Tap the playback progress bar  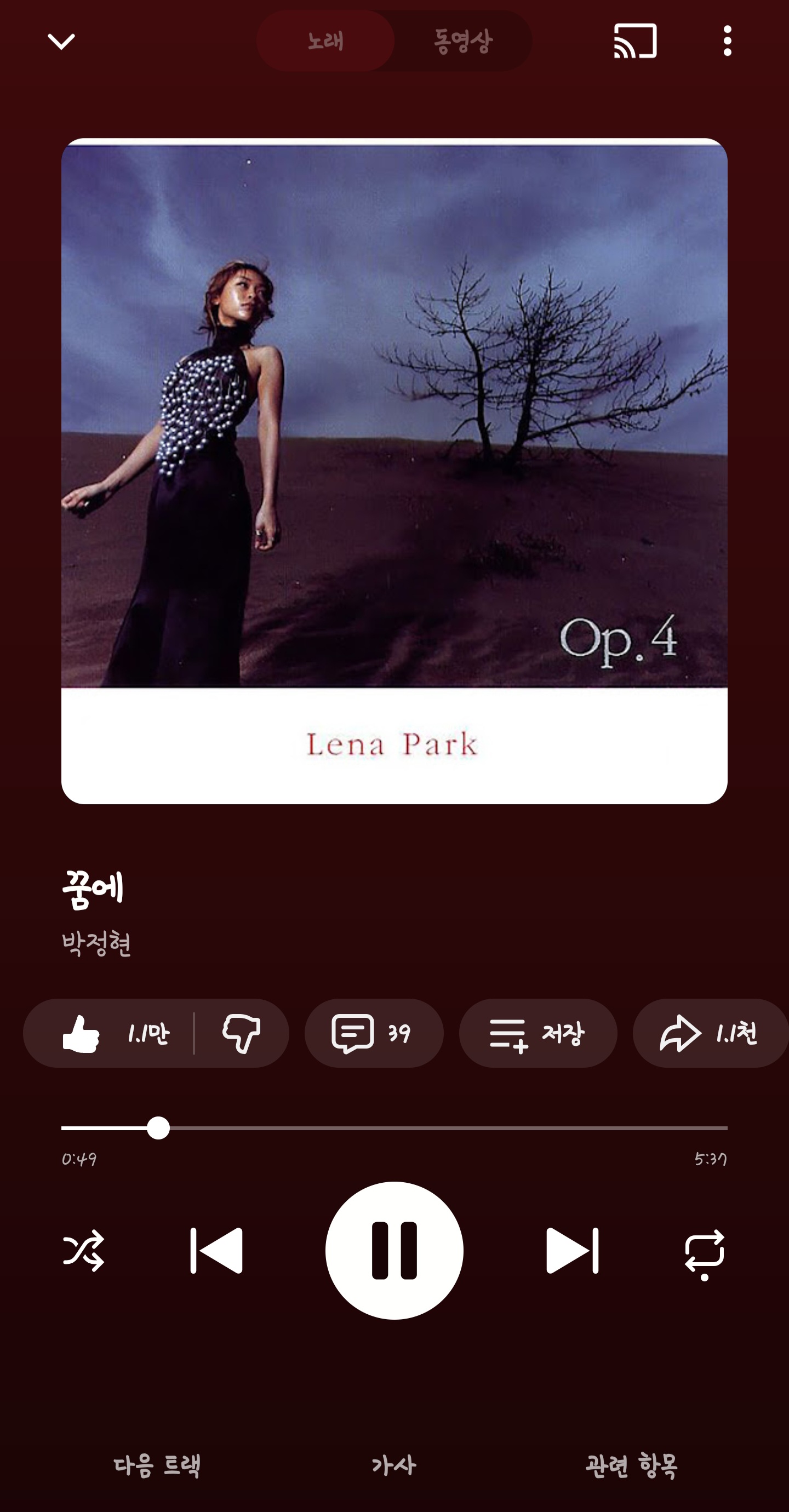click(x=395, y=1128)
